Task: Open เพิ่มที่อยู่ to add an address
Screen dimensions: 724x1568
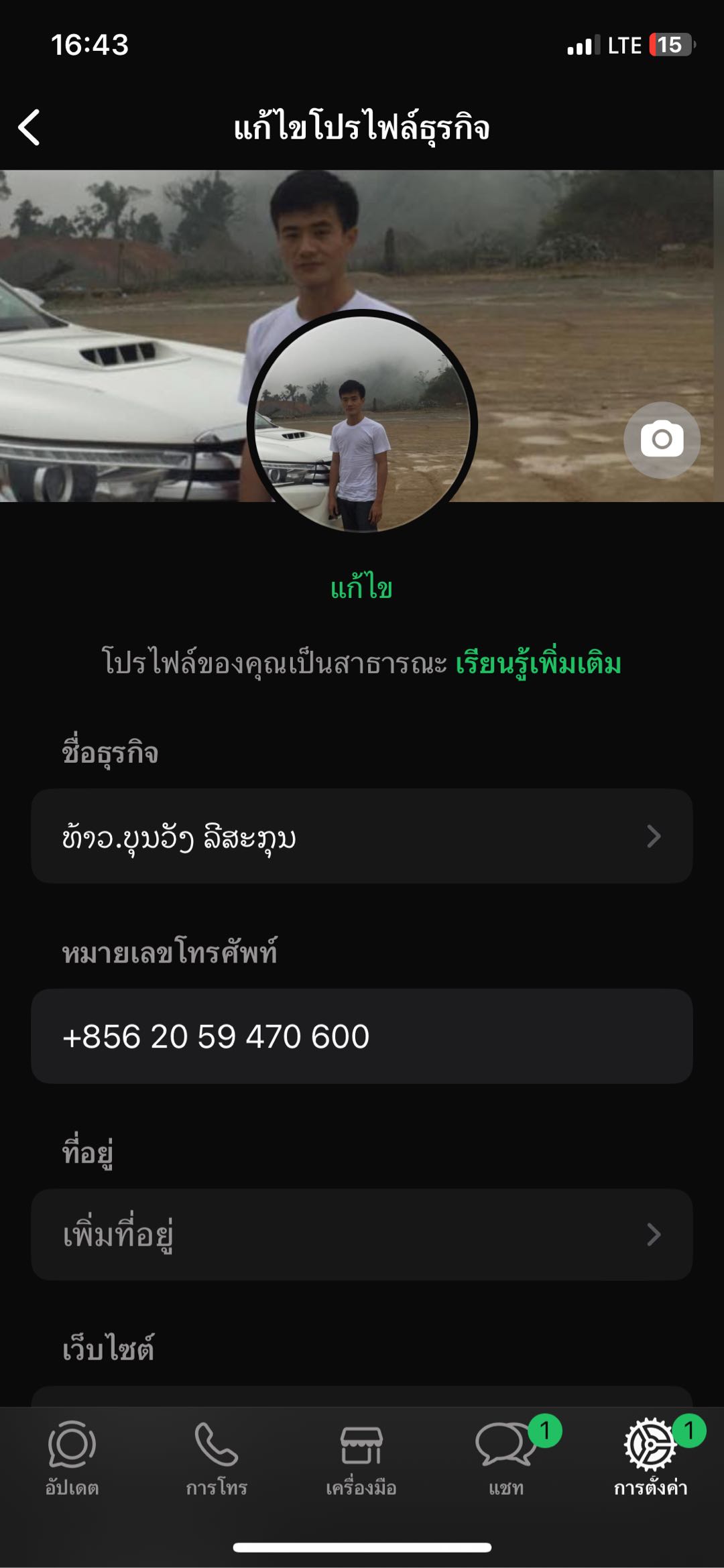Action: pyautogui.click(x=361, y=1234)
